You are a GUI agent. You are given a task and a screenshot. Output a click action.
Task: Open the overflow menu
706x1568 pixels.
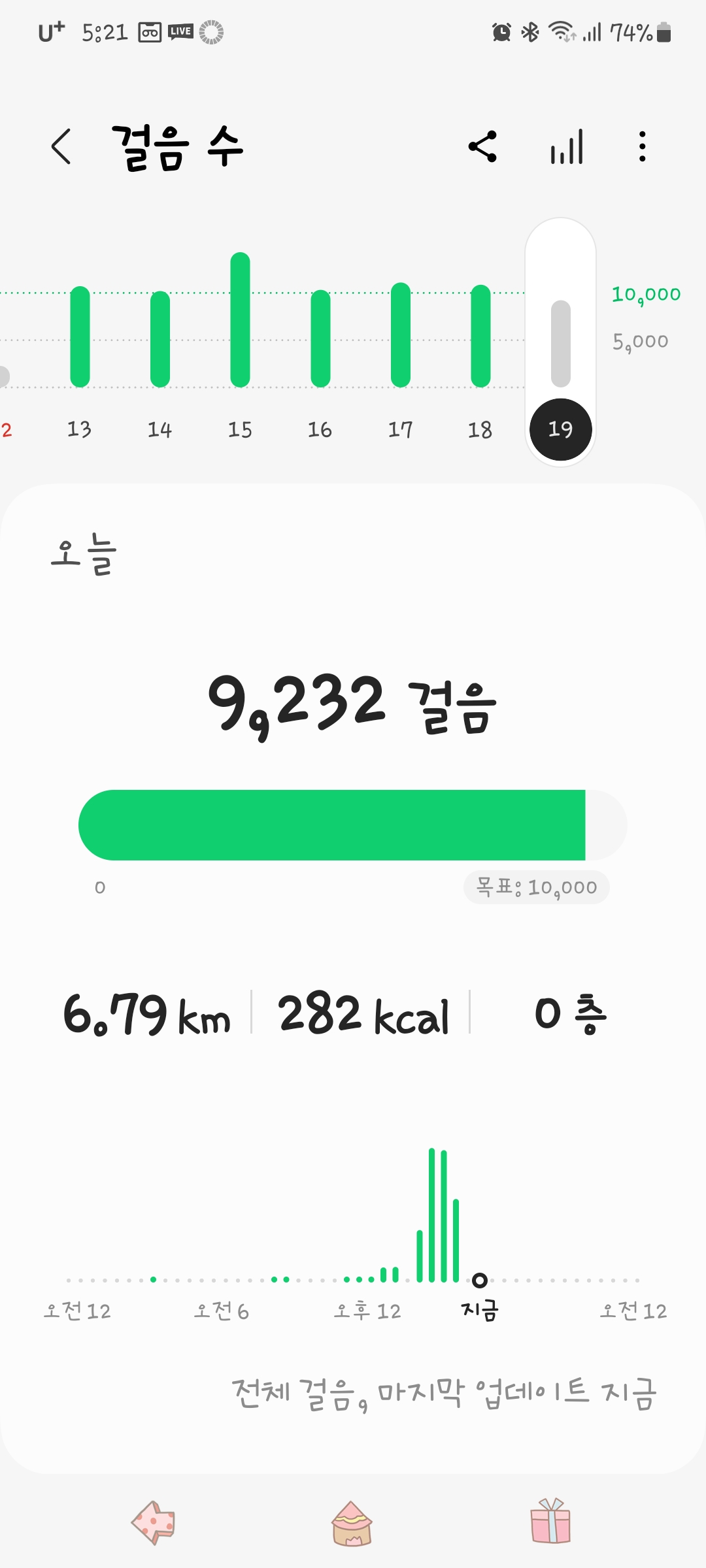click(643, 146)
